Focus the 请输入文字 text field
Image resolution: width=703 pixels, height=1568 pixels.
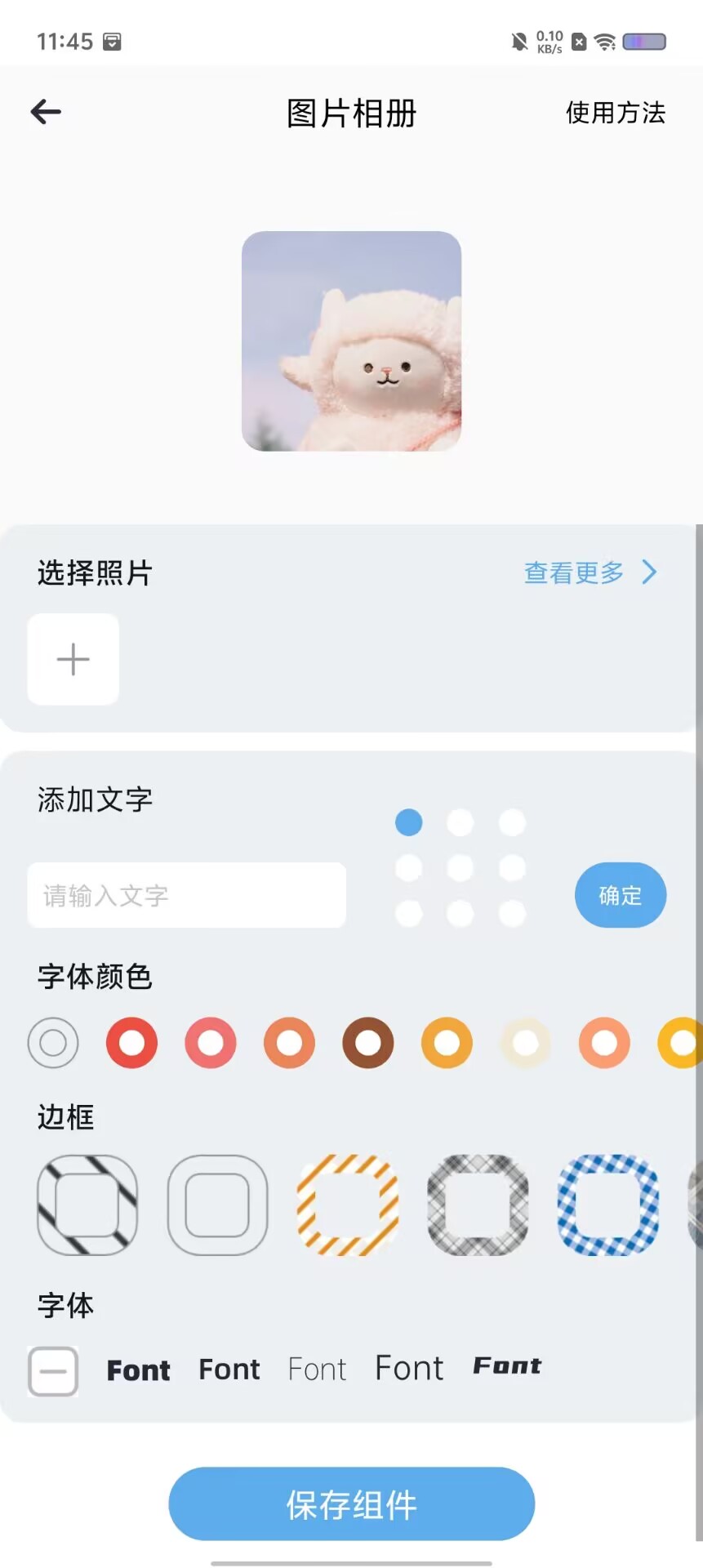187,895
